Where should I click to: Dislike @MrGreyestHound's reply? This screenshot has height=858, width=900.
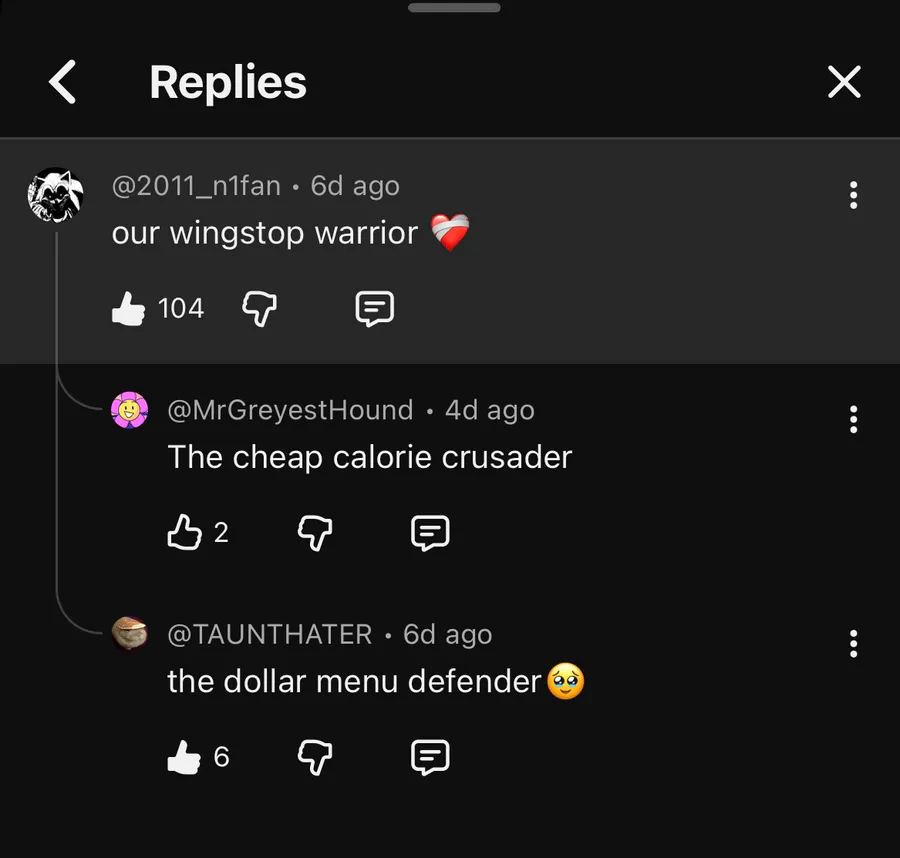tap(315, 533)
